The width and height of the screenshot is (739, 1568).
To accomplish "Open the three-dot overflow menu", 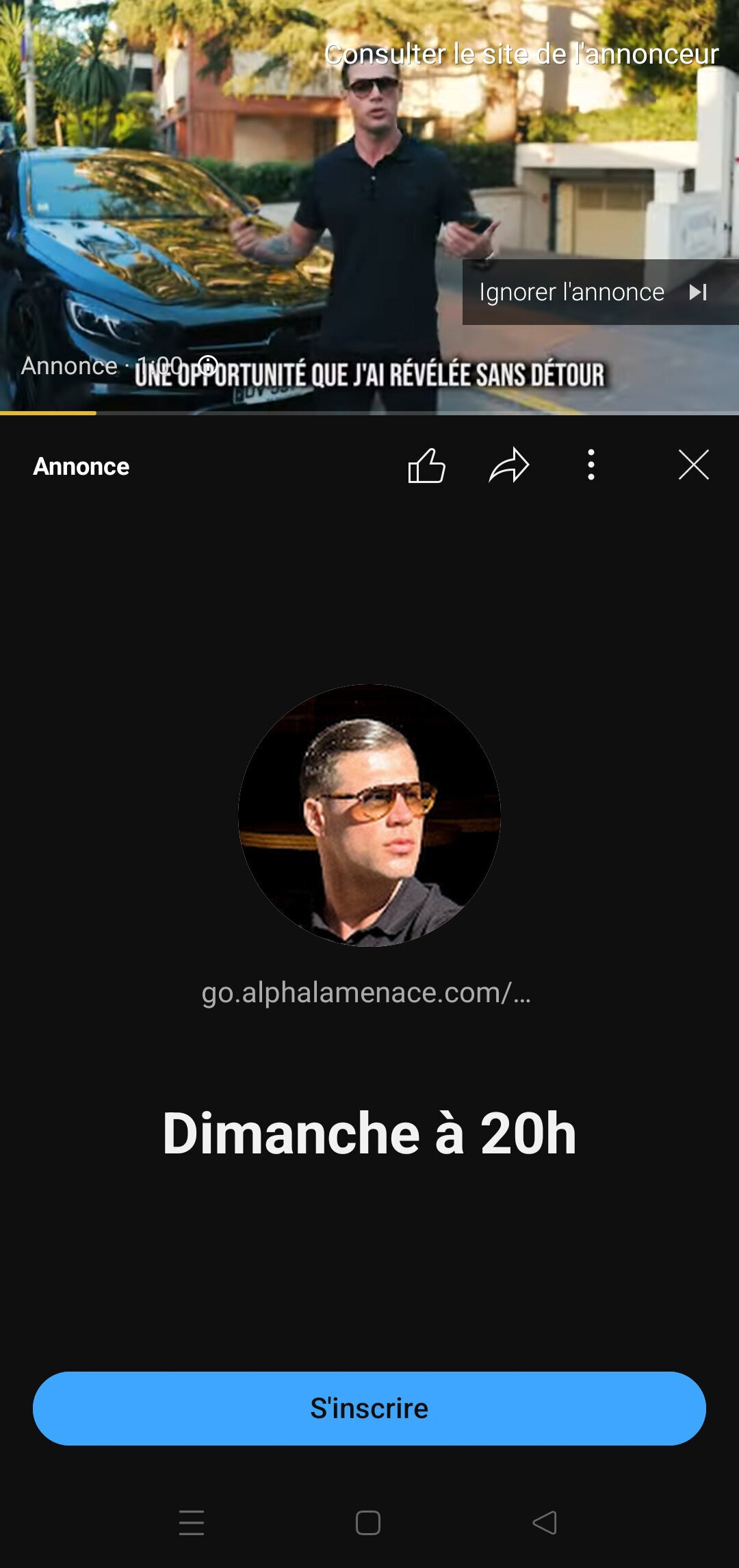I will [591, 466].
